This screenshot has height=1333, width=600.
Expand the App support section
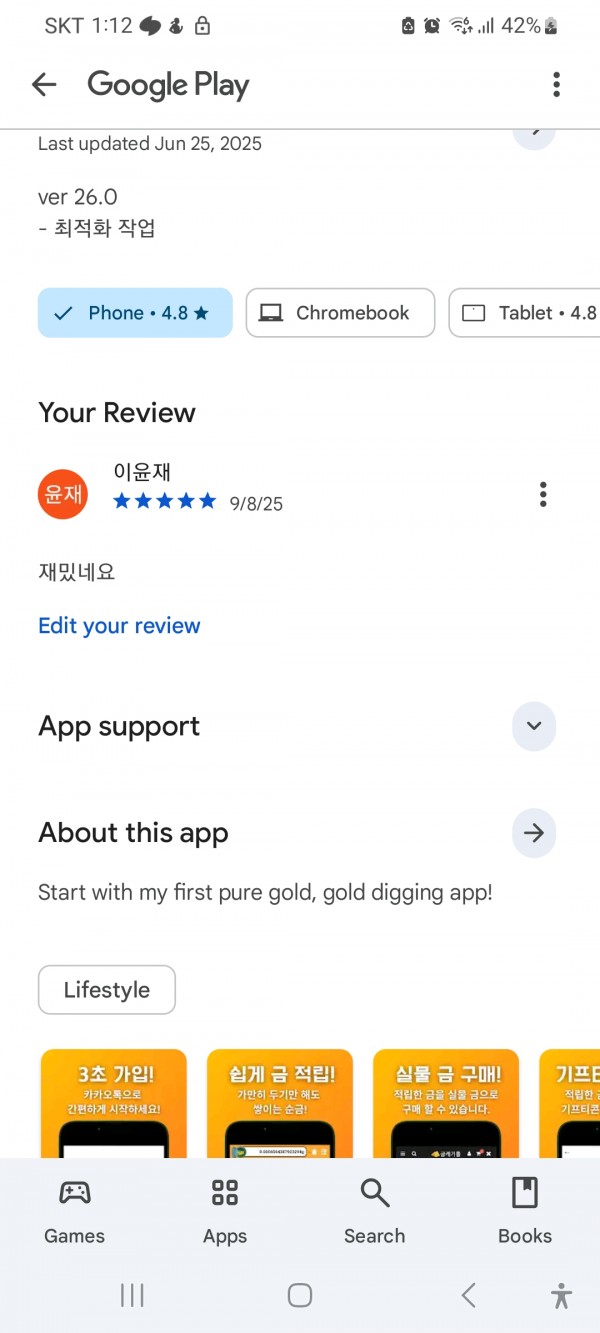(534, 726)
